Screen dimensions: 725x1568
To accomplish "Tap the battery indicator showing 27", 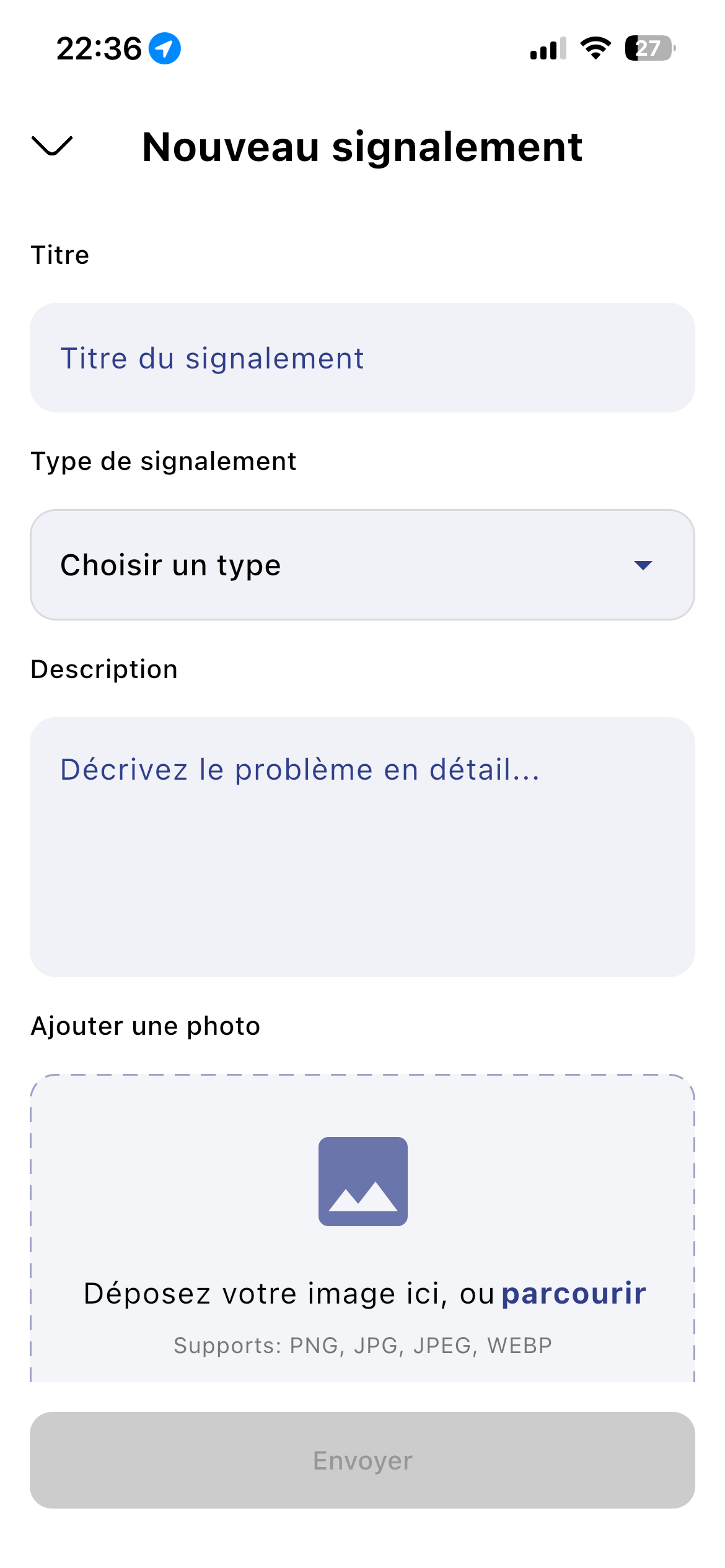I will tap(648, 50).
